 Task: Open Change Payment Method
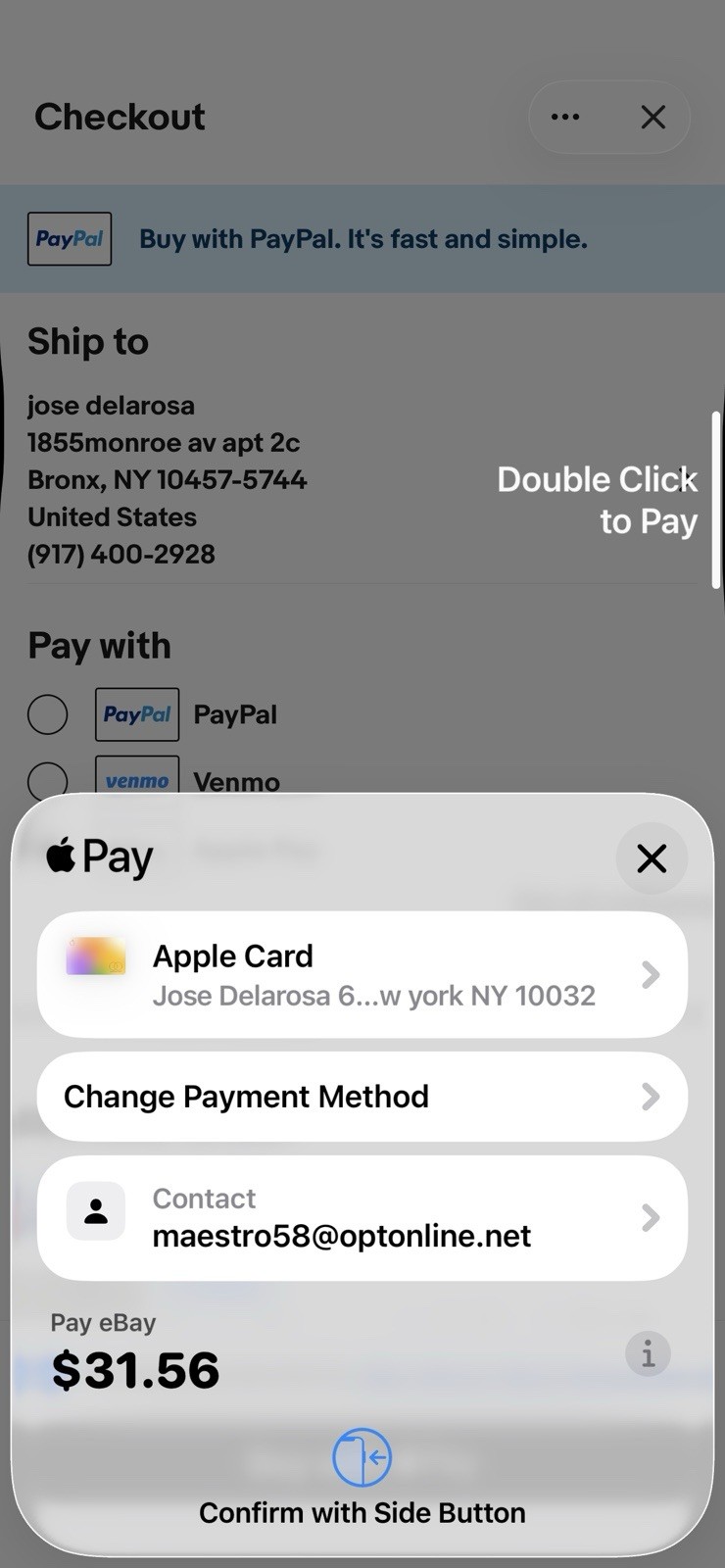point(362,1096)
